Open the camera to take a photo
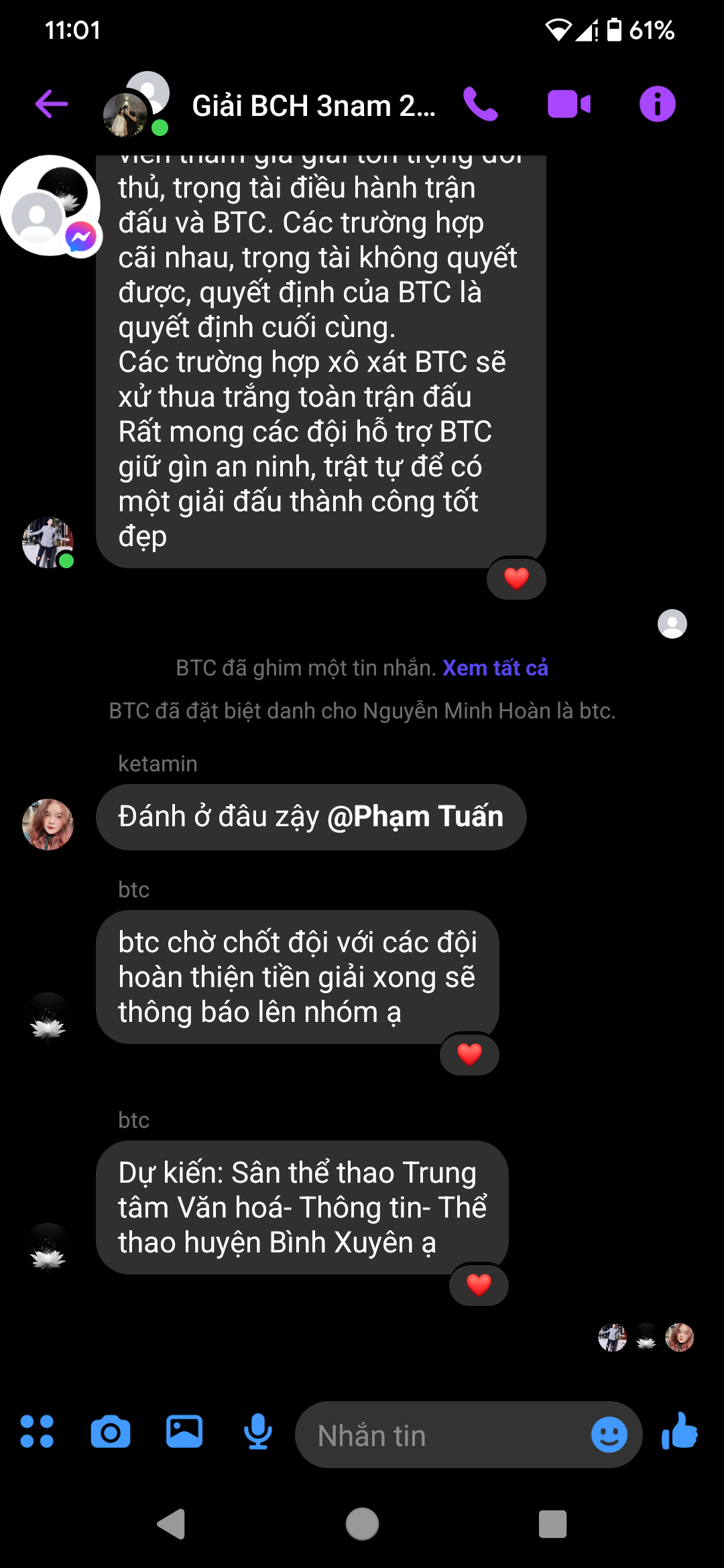Screen dimensions: 724x1568 (x=111, y=1432)
